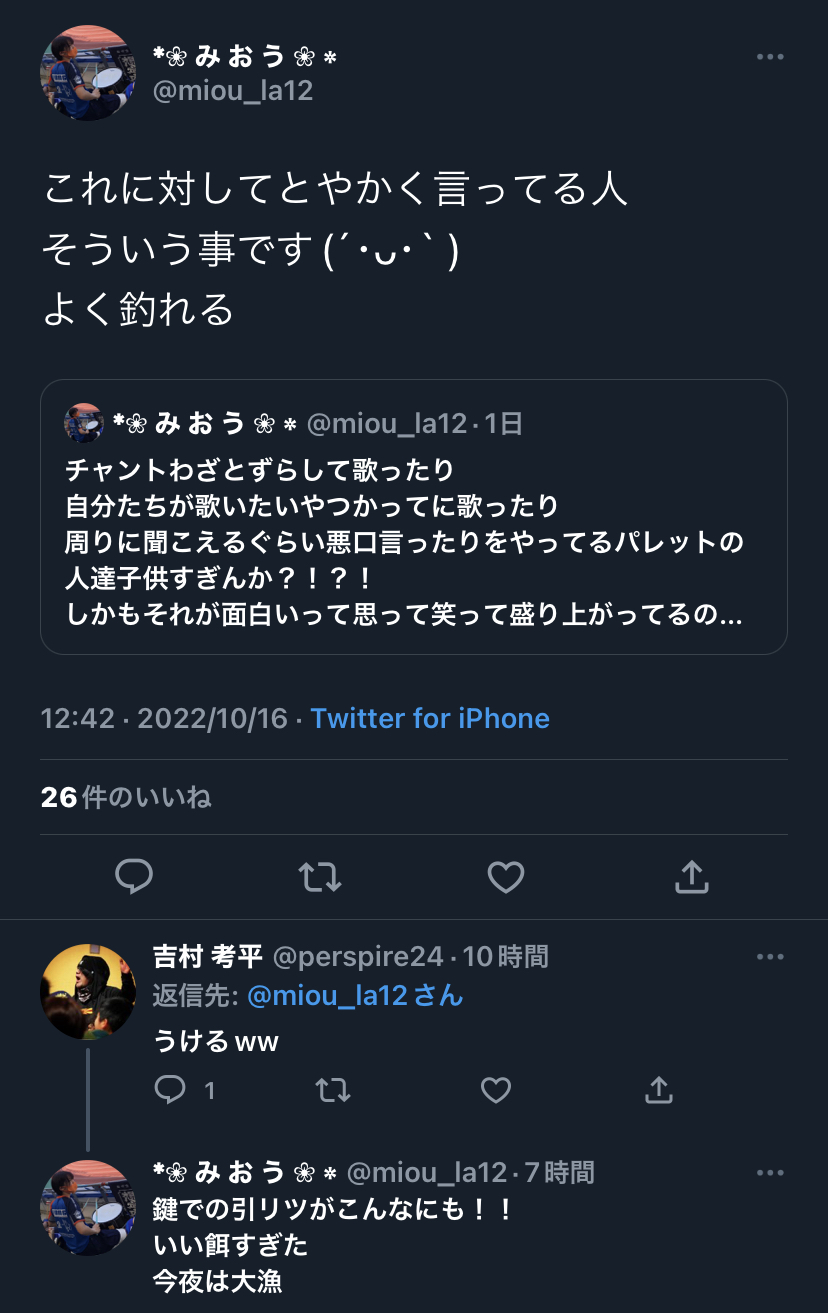828x1313 pixels.
Task: Open the overflow menu on the main tweet
Action: (x=770, y=57)
